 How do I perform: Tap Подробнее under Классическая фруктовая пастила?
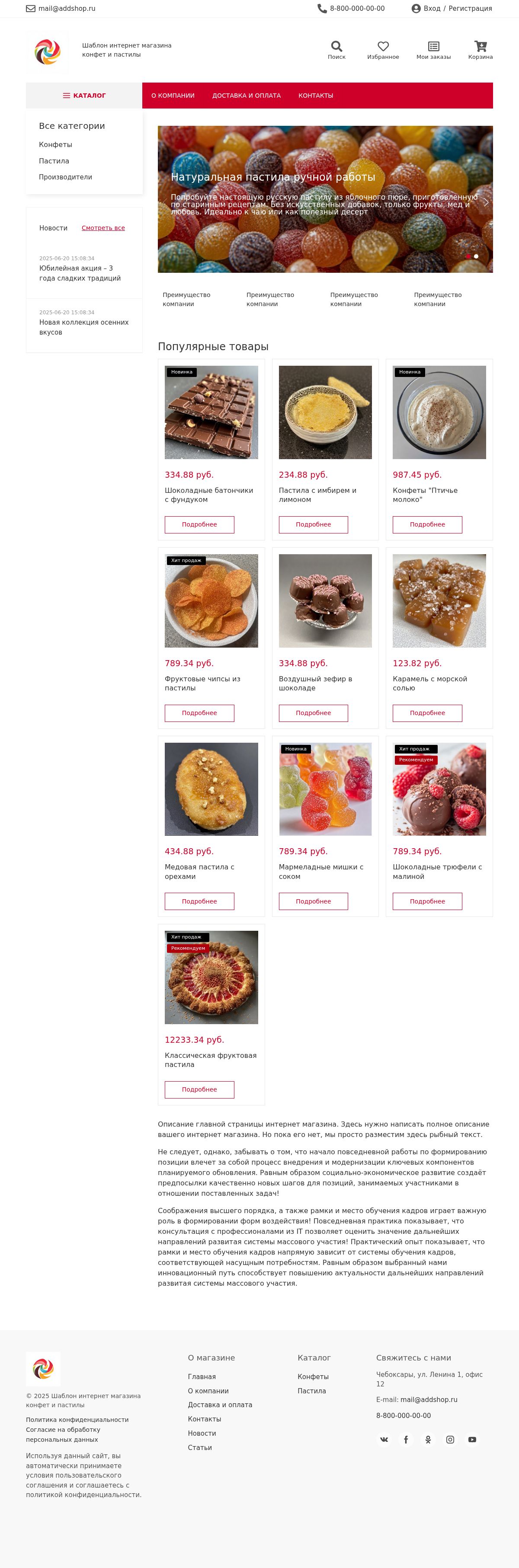[x=199, y=1089]
